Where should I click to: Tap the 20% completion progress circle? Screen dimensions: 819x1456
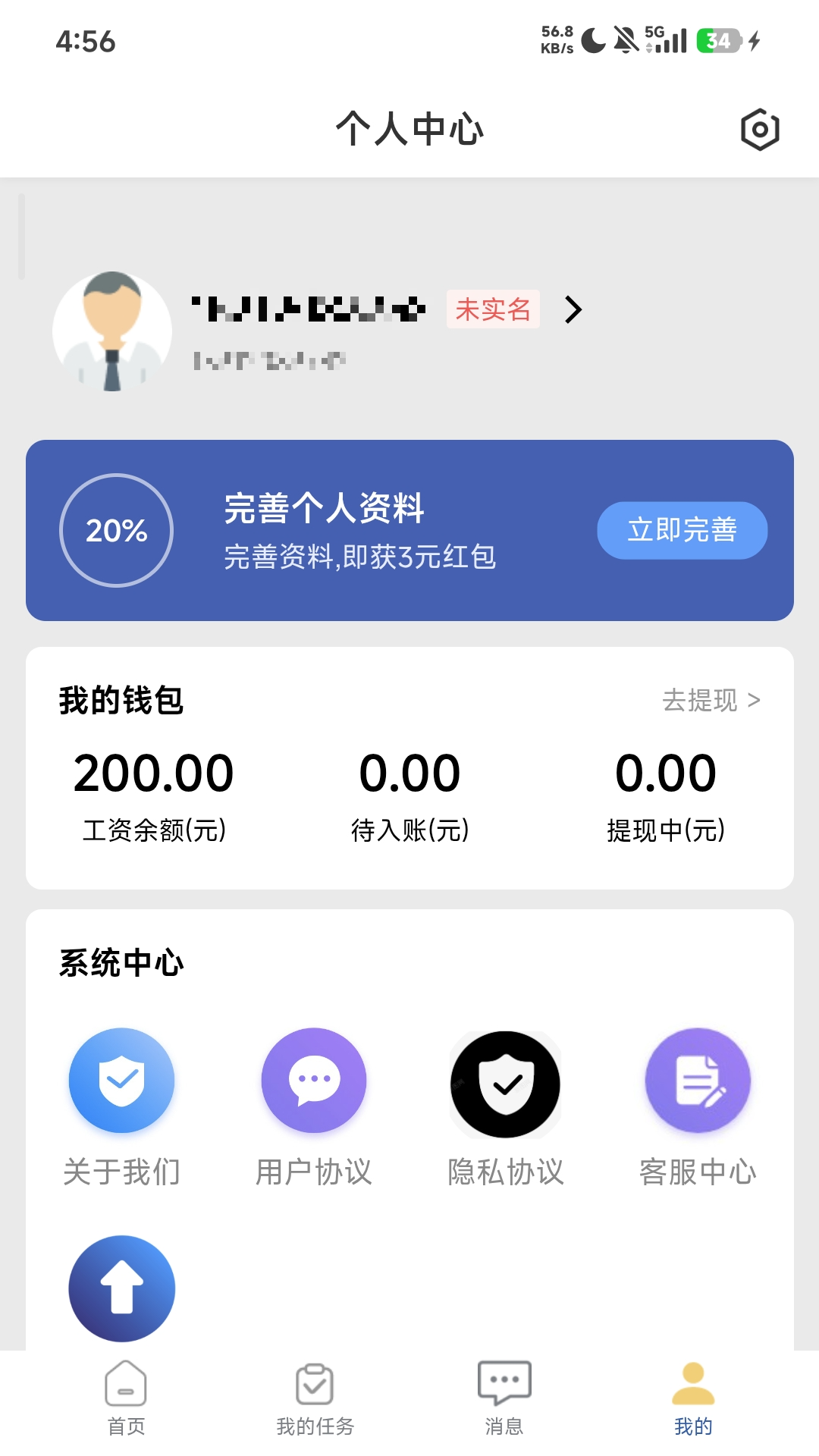point(115,529)
